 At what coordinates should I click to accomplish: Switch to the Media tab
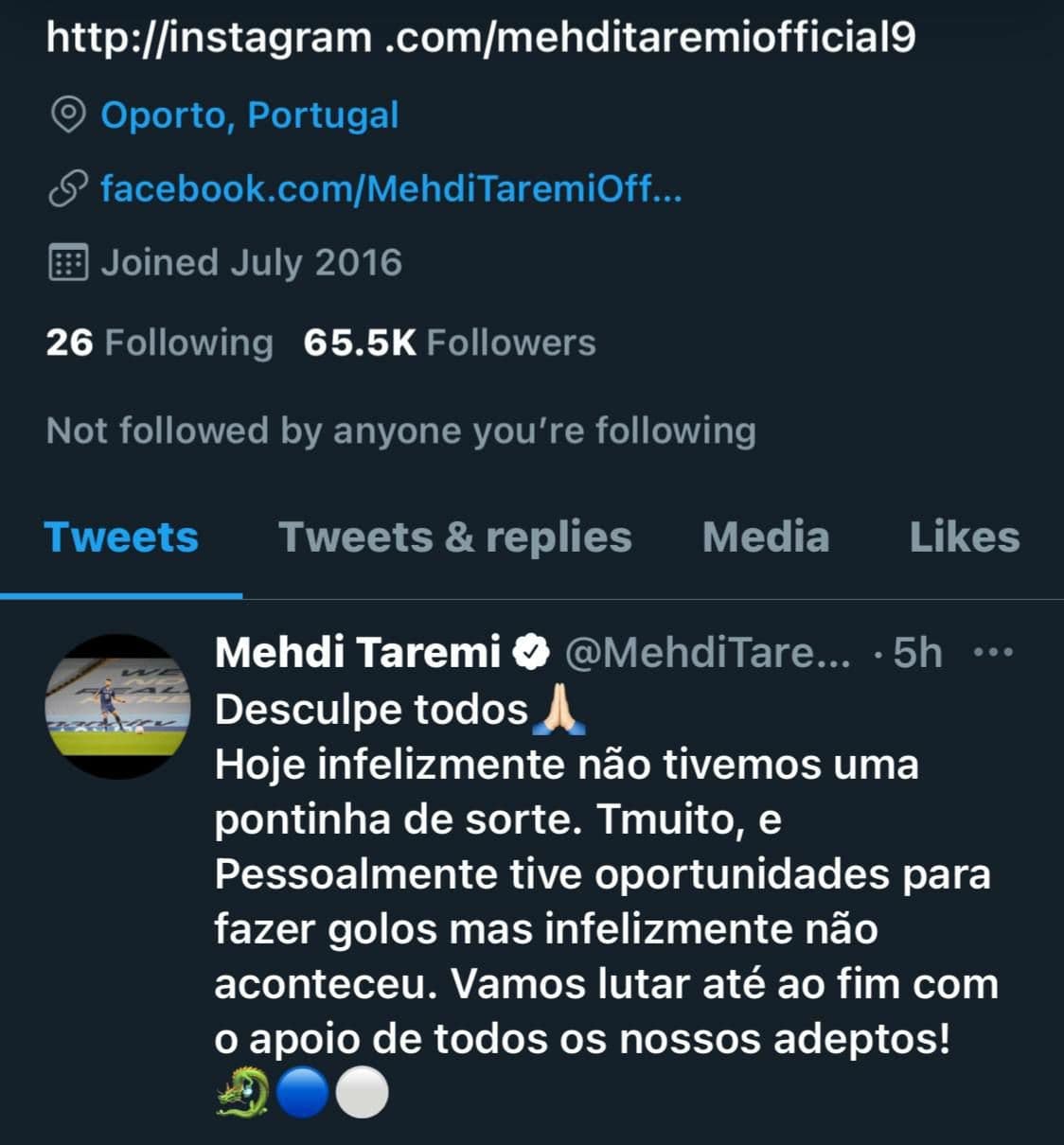[x=765, y=537]
